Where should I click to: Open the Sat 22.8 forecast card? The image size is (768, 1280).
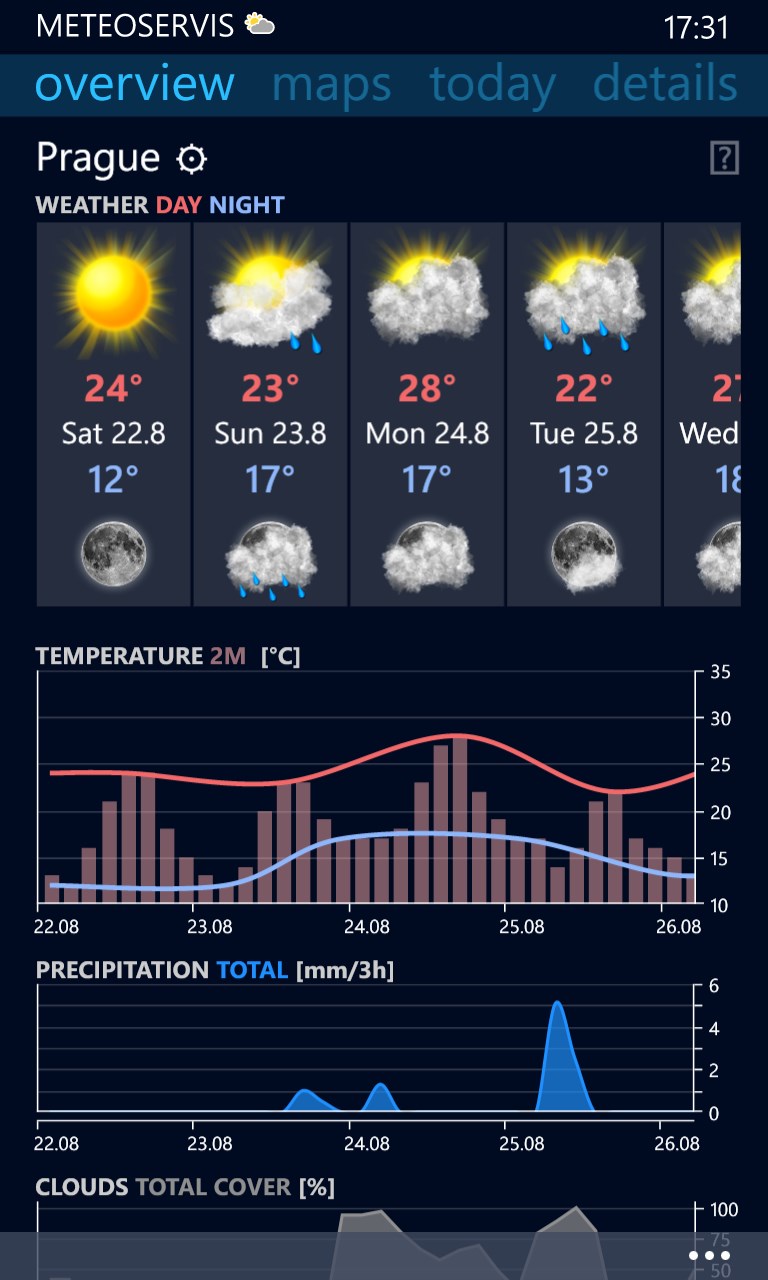113,414
